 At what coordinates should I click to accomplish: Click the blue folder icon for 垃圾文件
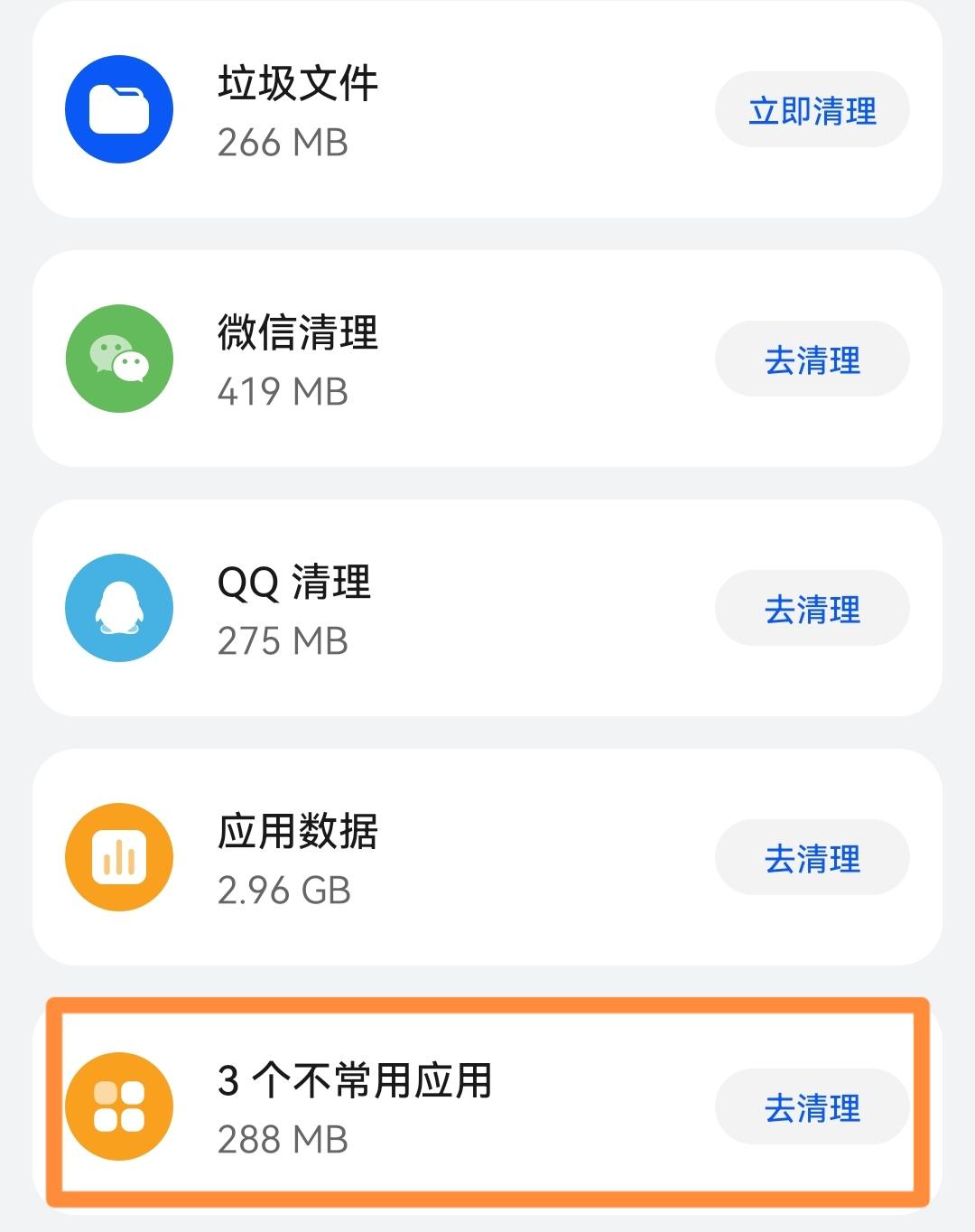(x=118, y=108)
